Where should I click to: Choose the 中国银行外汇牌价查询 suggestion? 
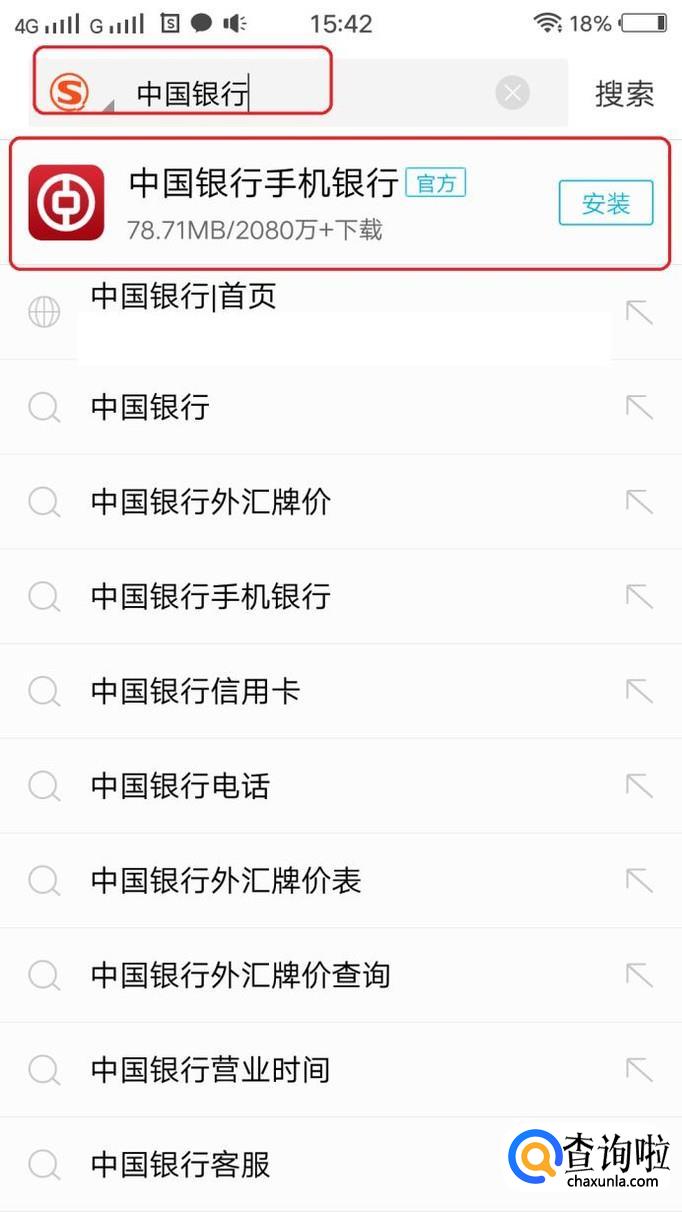[x=240, y=975]
